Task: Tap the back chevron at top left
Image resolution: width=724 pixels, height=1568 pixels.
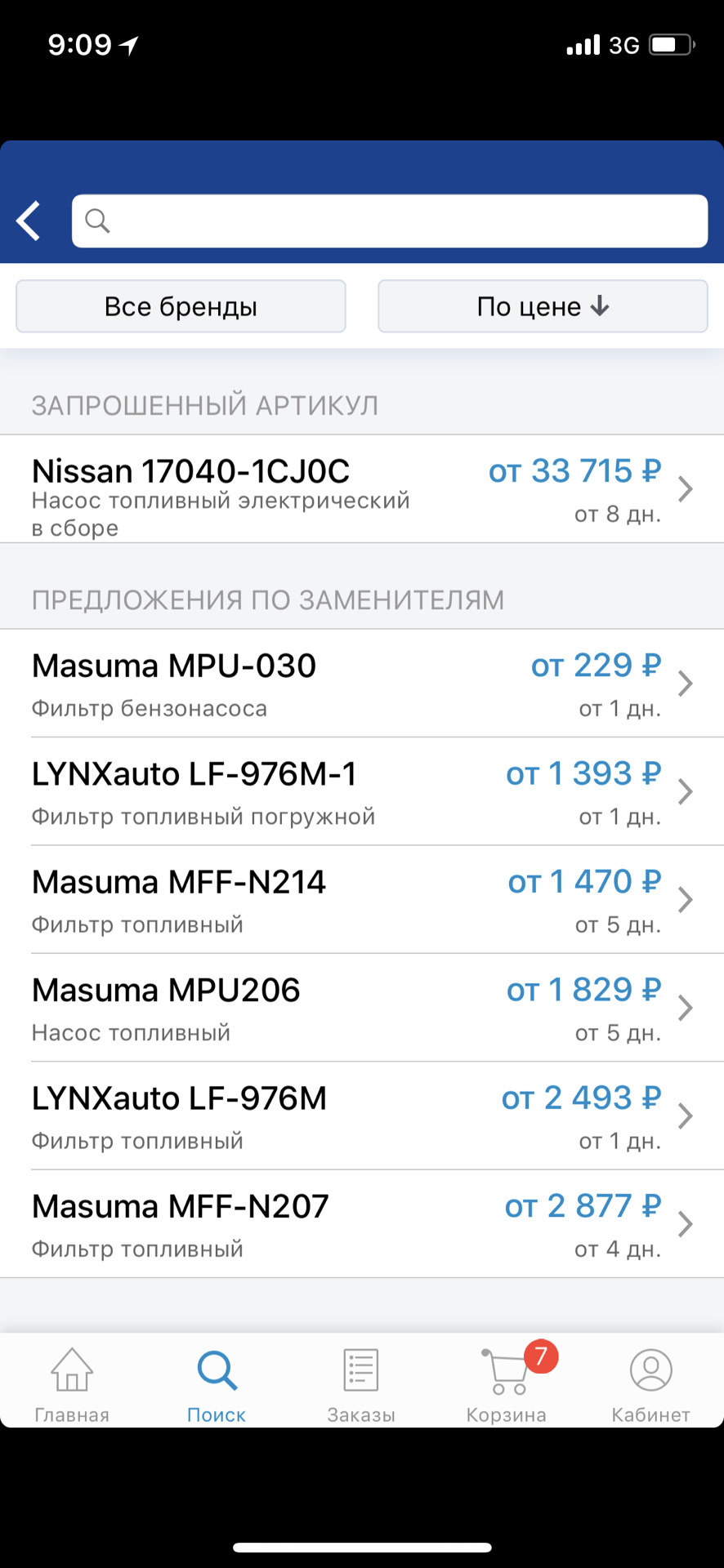Action: pyautogui.click(x=28, y=220)
